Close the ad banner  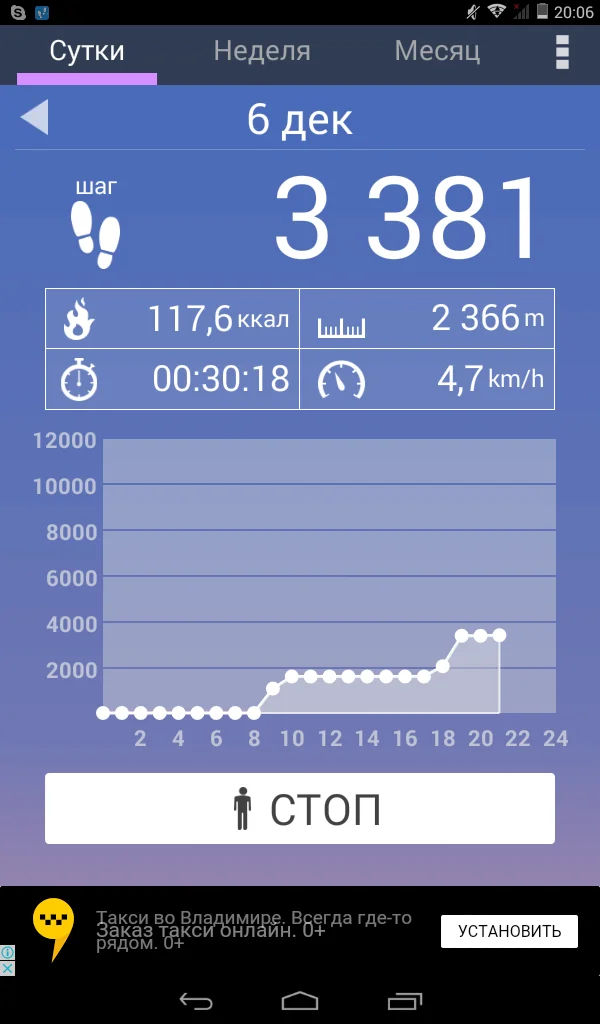(x=7, y=968)
